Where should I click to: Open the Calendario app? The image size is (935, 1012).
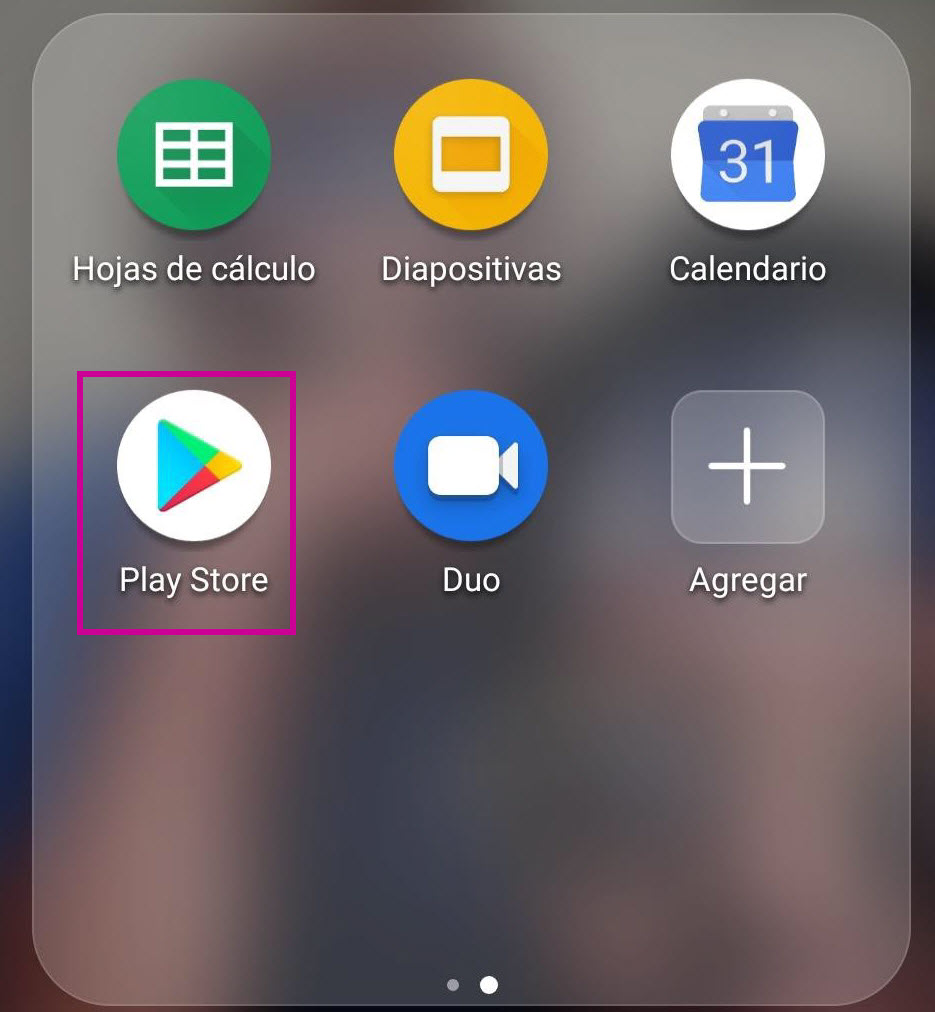click(x=747, y=155)
